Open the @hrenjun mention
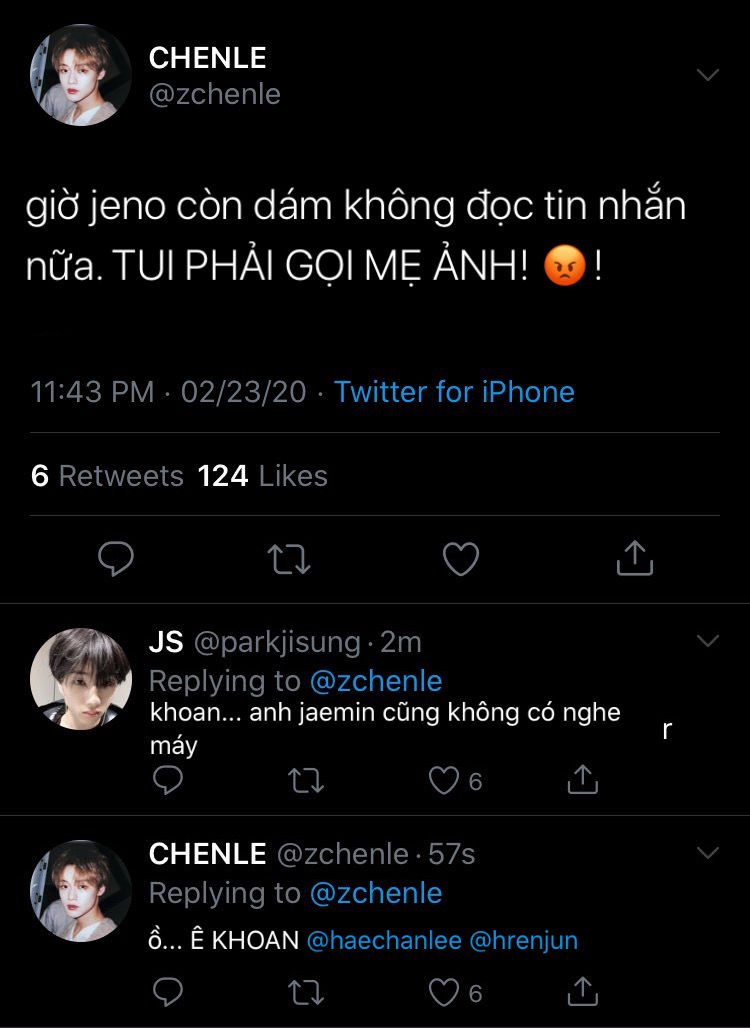The image size is (750, 1028). [522, 940]
